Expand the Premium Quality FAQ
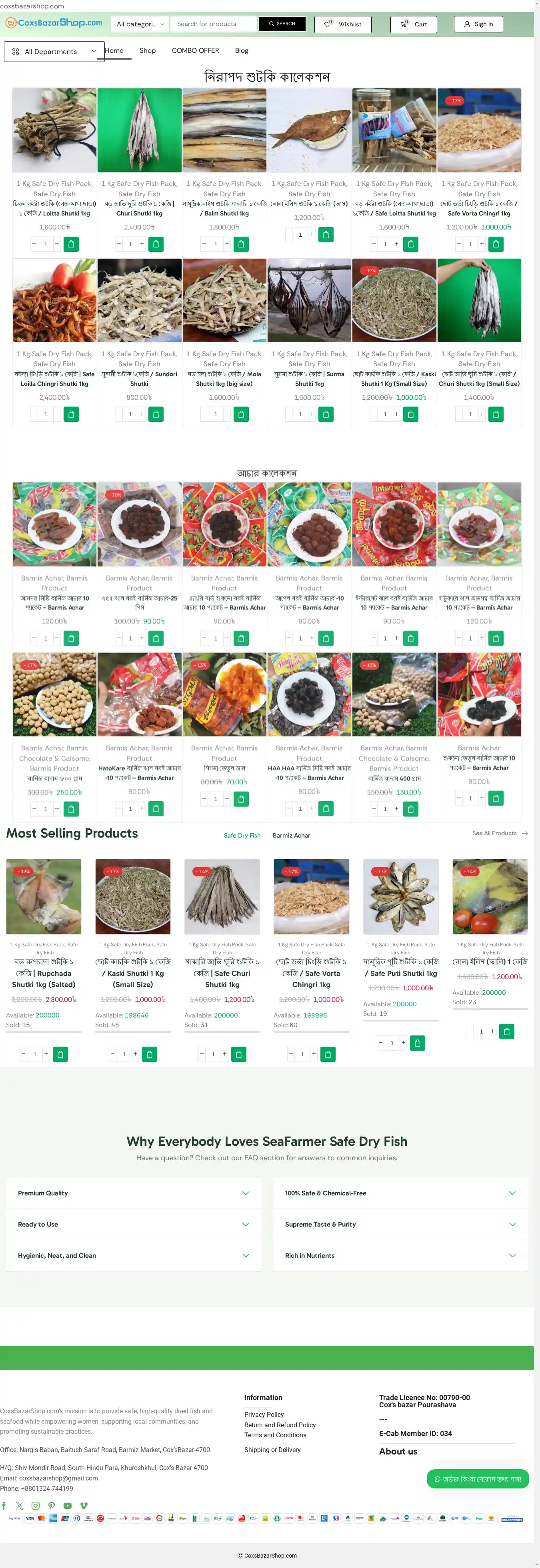 coord(133,1193)
